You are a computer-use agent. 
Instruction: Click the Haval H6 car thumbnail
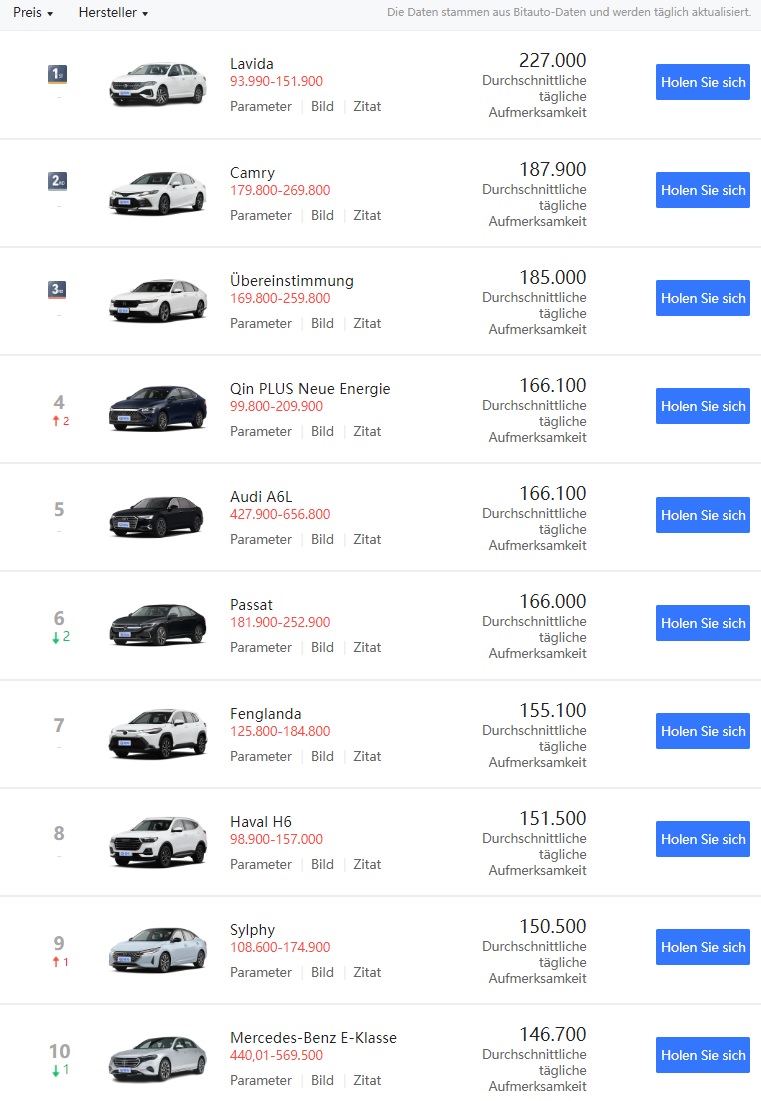click(x=157, y=839)
